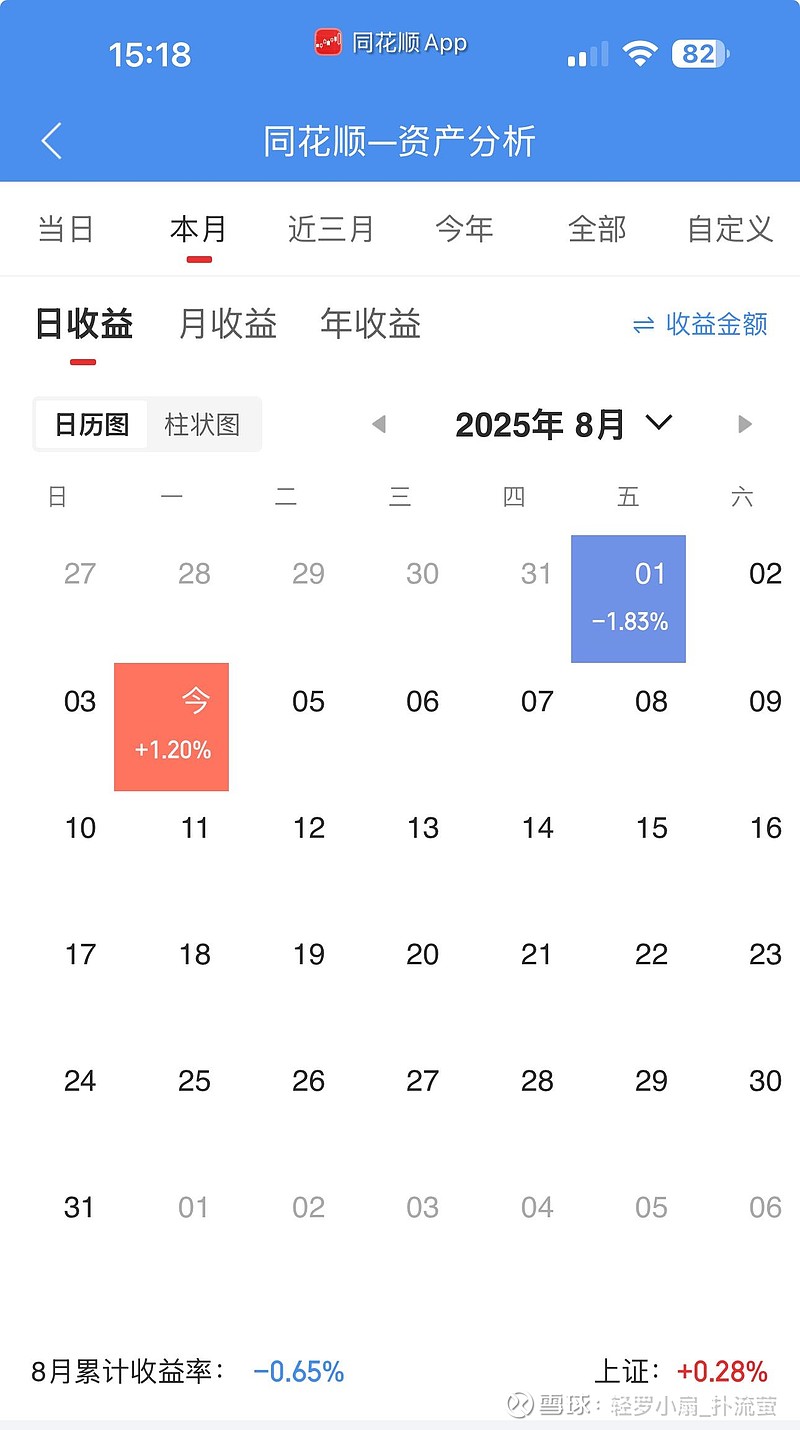Switch to the 当日 tab
Viewport: 800px width, 1430px height.
(x=66, y=229)
